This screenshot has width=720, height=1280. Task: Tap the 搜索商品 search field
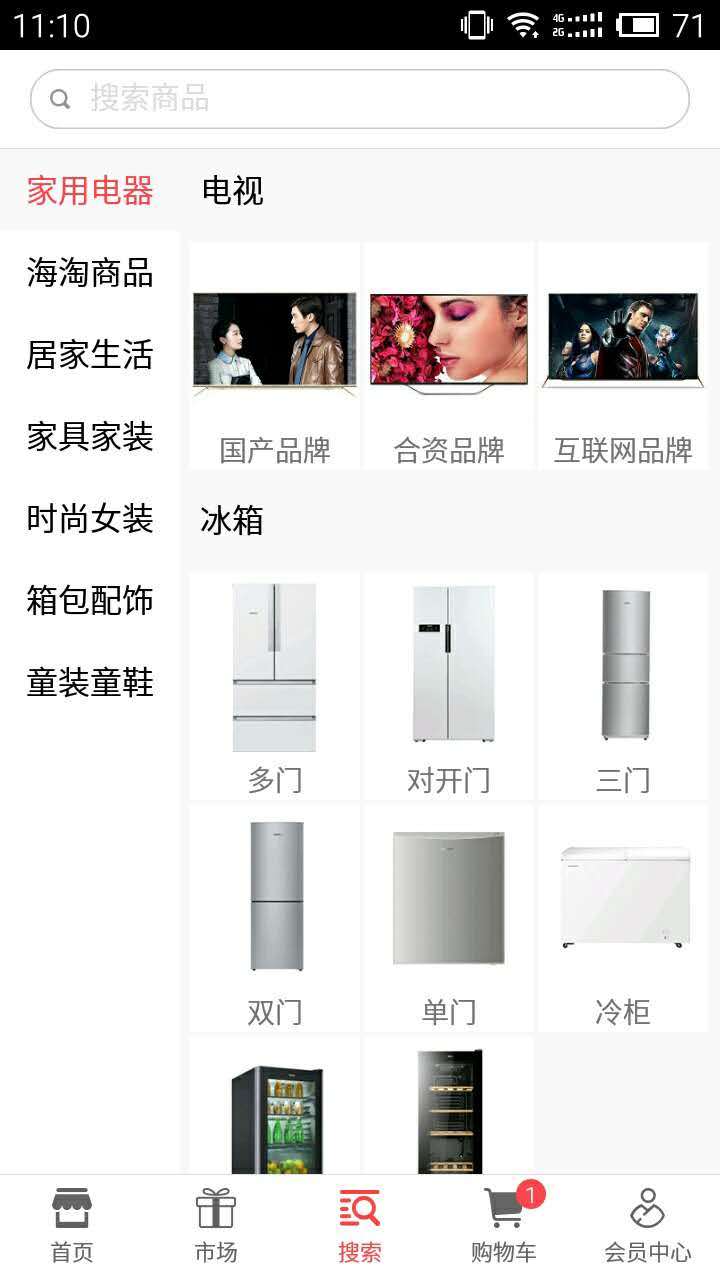360,99
